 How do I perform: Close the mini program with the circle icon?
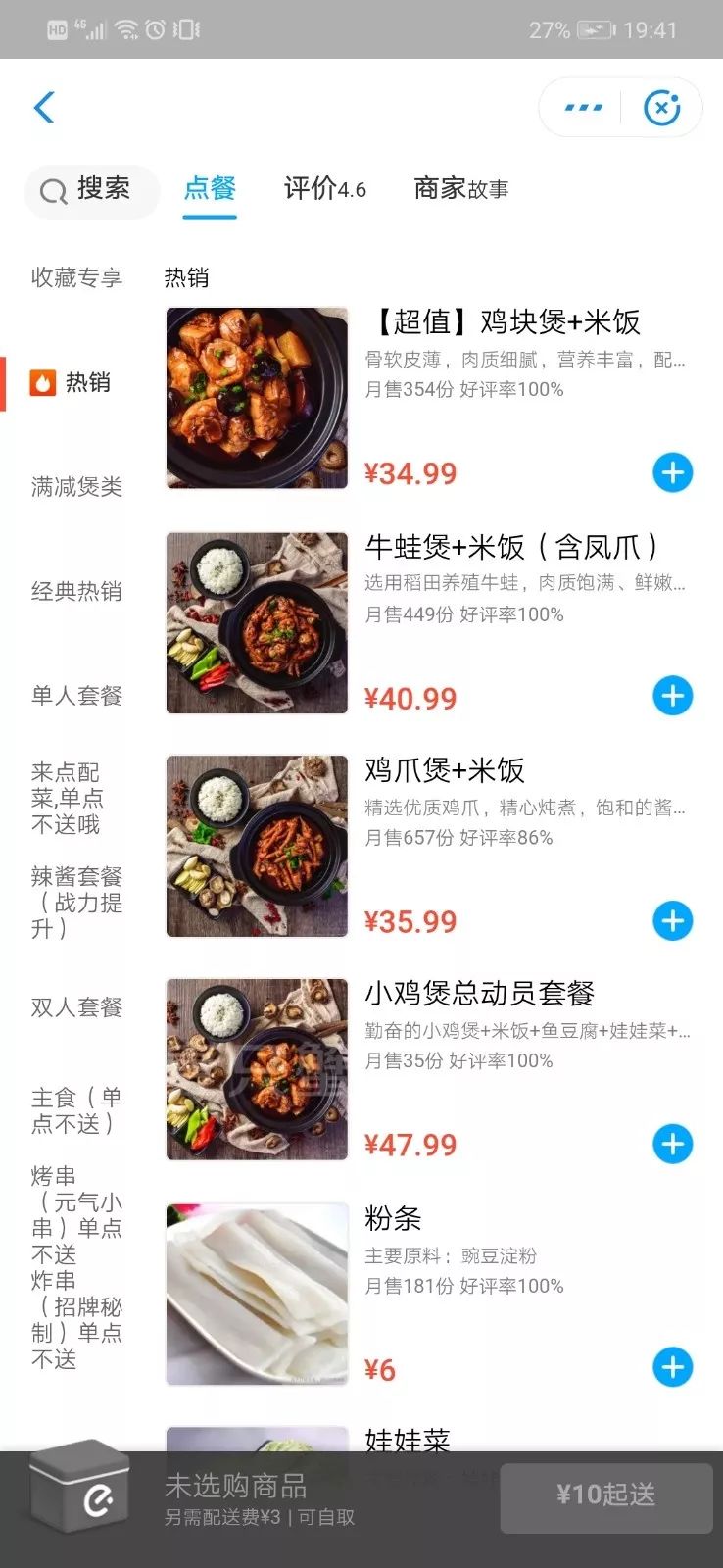tap(661, 108)
